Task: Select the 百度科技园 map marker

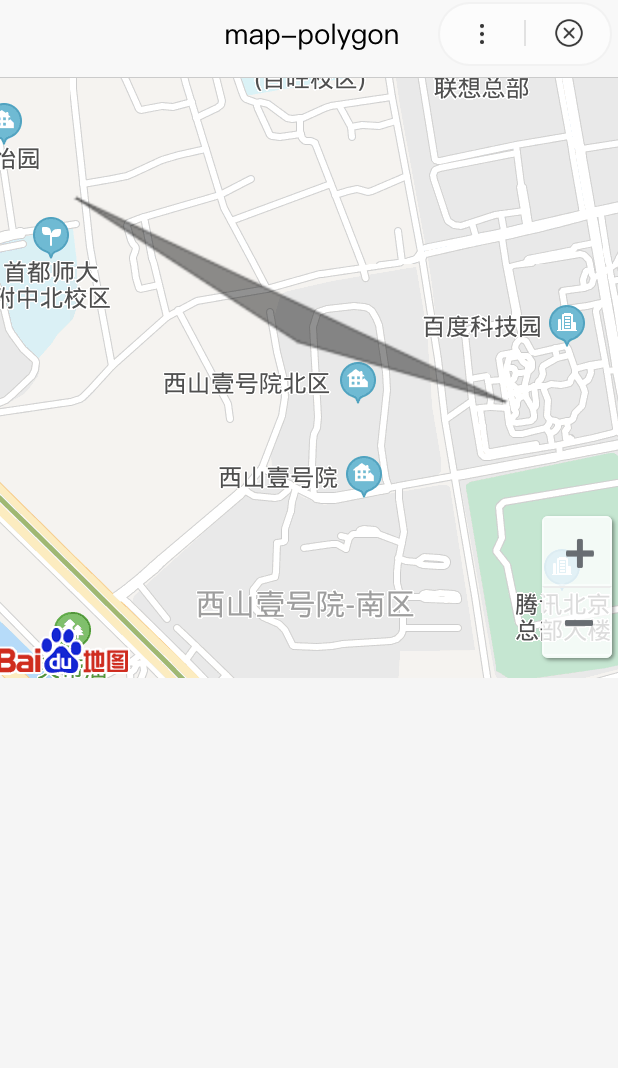Action: pyautogui.click(x=566, y=324)
